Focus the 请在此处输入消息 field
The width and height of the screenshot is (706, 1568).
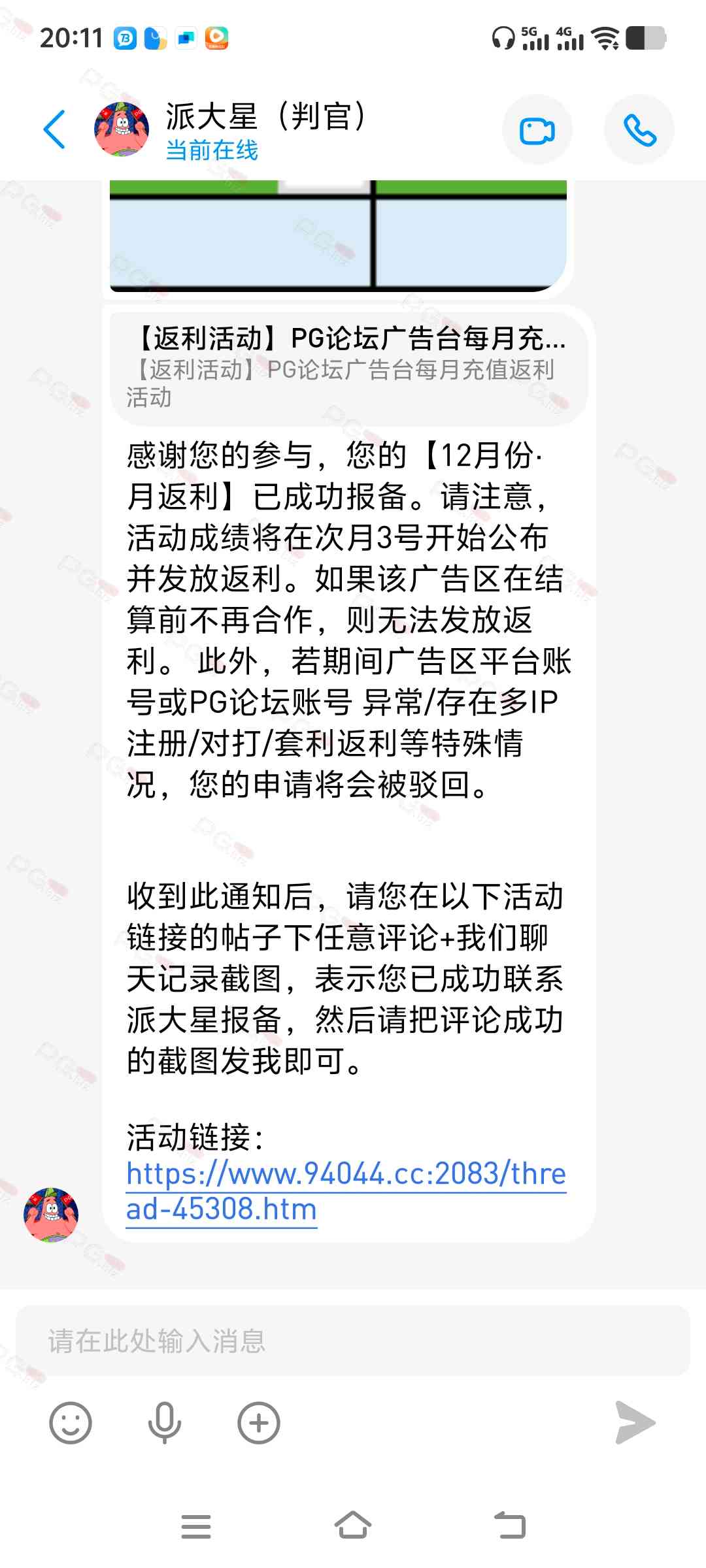coord(353,1341)
